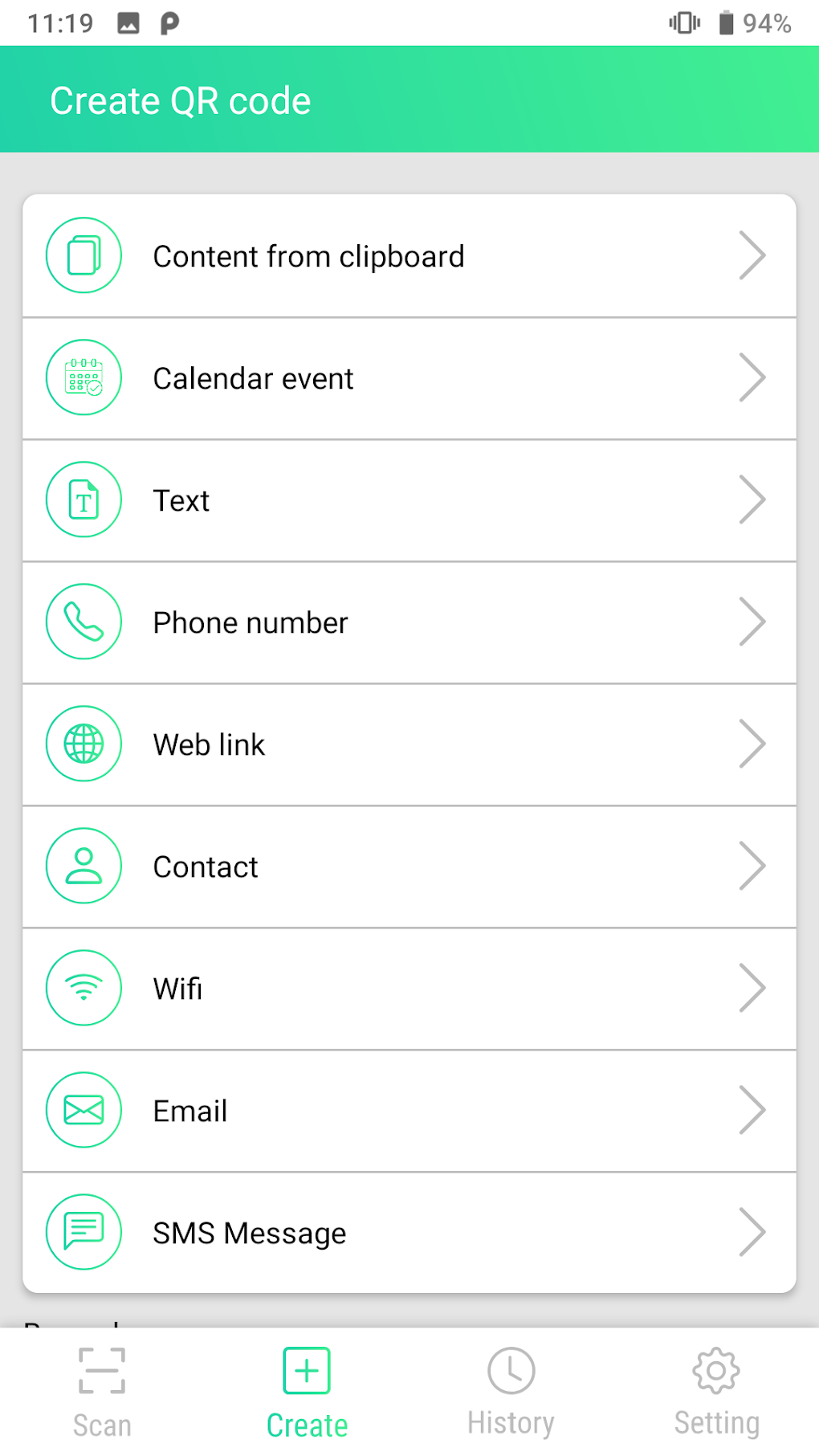Open the Web link option
The image size is (819, 1456).
point(408,744)
